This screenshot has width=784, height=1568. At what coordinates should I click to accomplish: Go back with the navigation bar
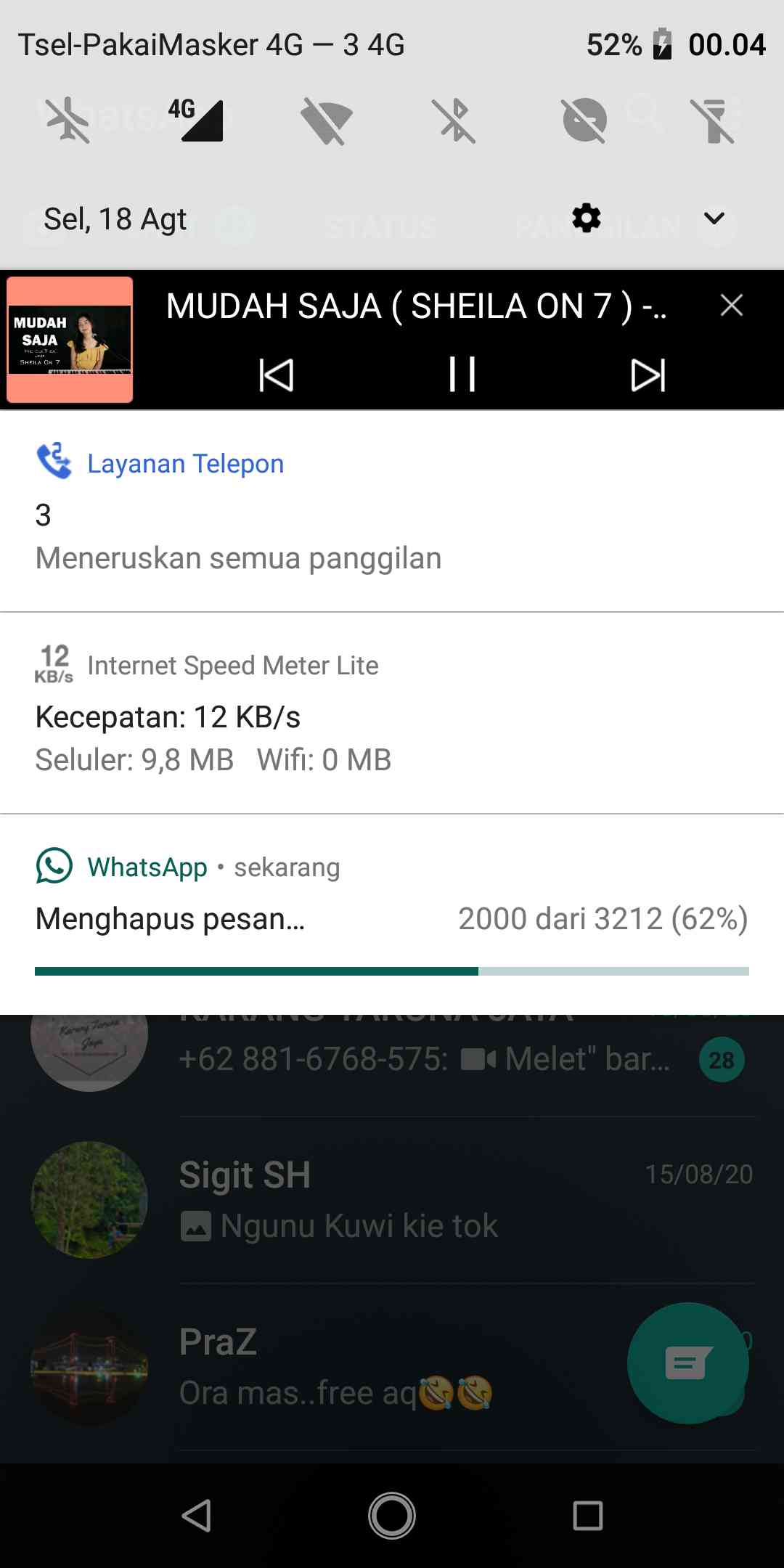pos(196,1516)
